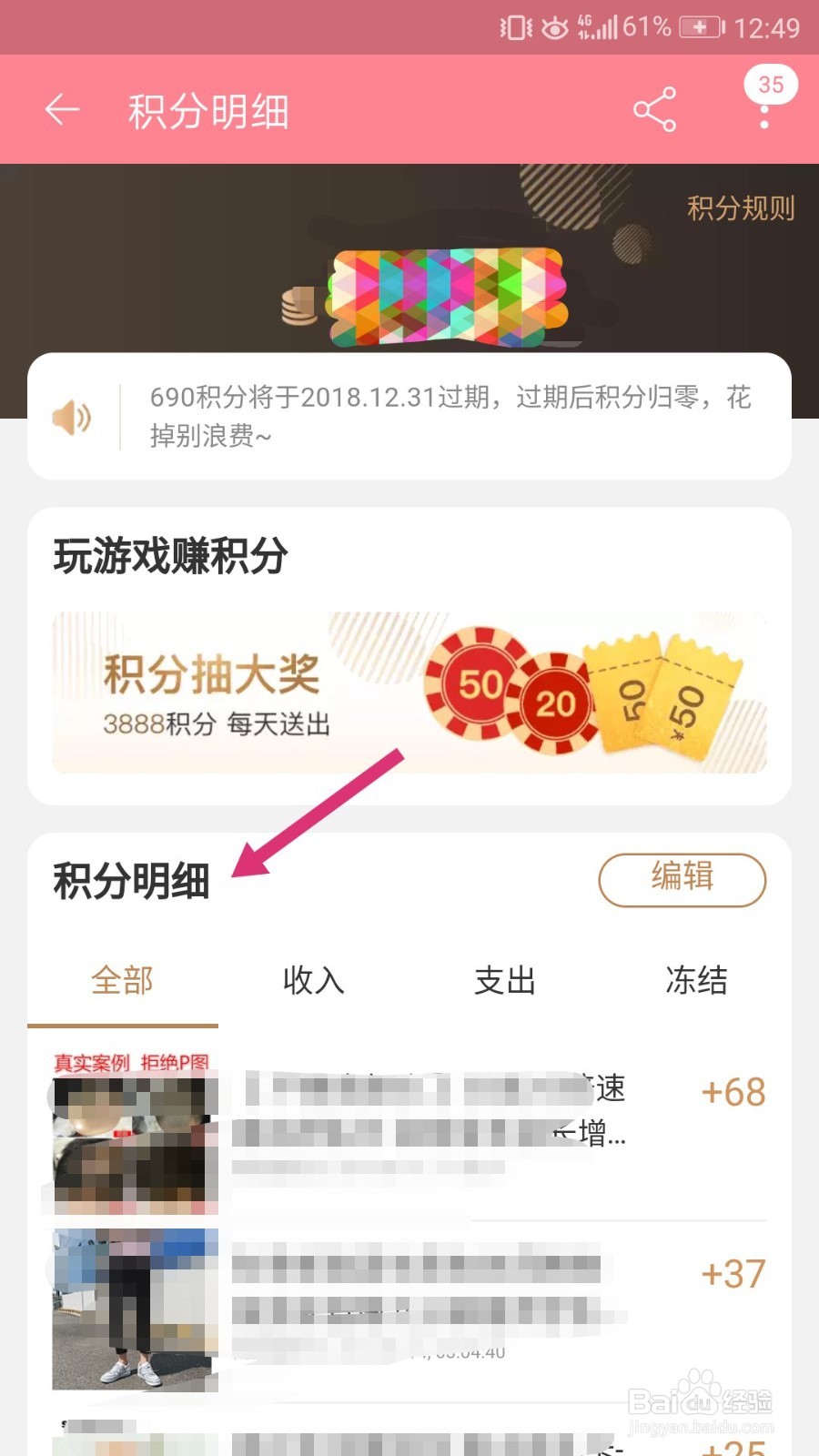Tap the share icon in the header
Screen dimensions: 819x1456
(655, 109)
